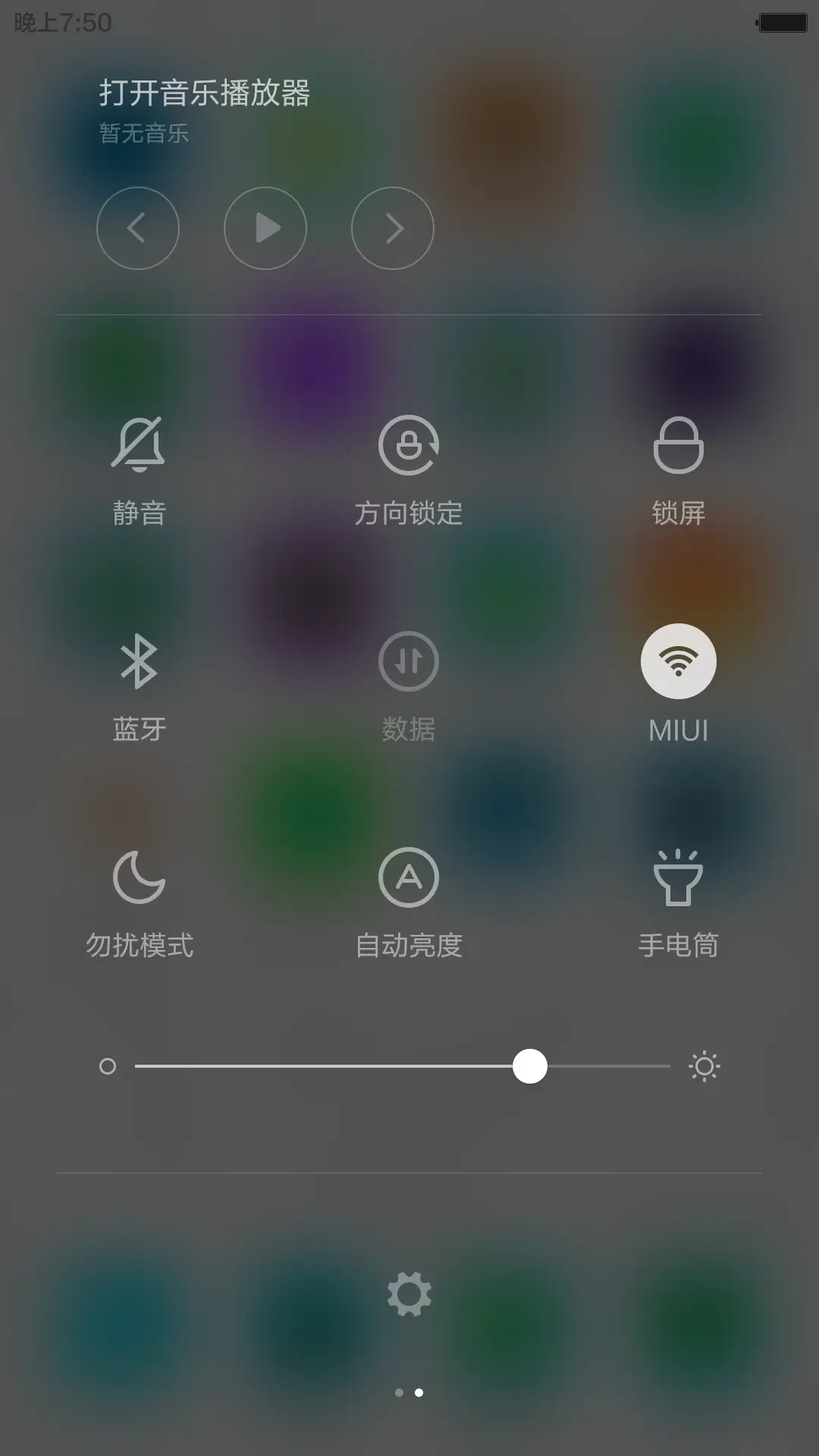Disable the MIUI Wi-Fi connection

pyautogui.click(x=678, y=661)
